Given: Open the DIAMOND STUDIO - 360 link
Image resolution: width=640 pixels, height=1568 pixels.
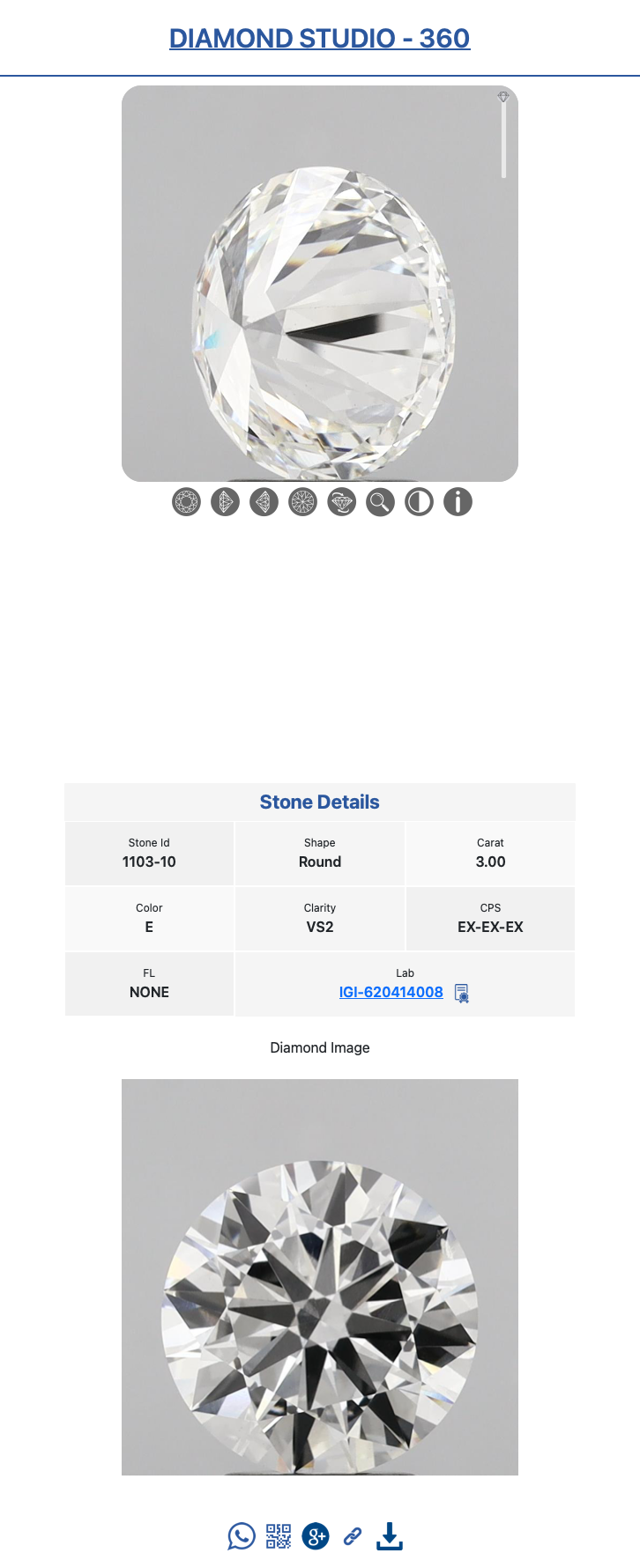Looking at the screenshot, I should click(319, 38).
